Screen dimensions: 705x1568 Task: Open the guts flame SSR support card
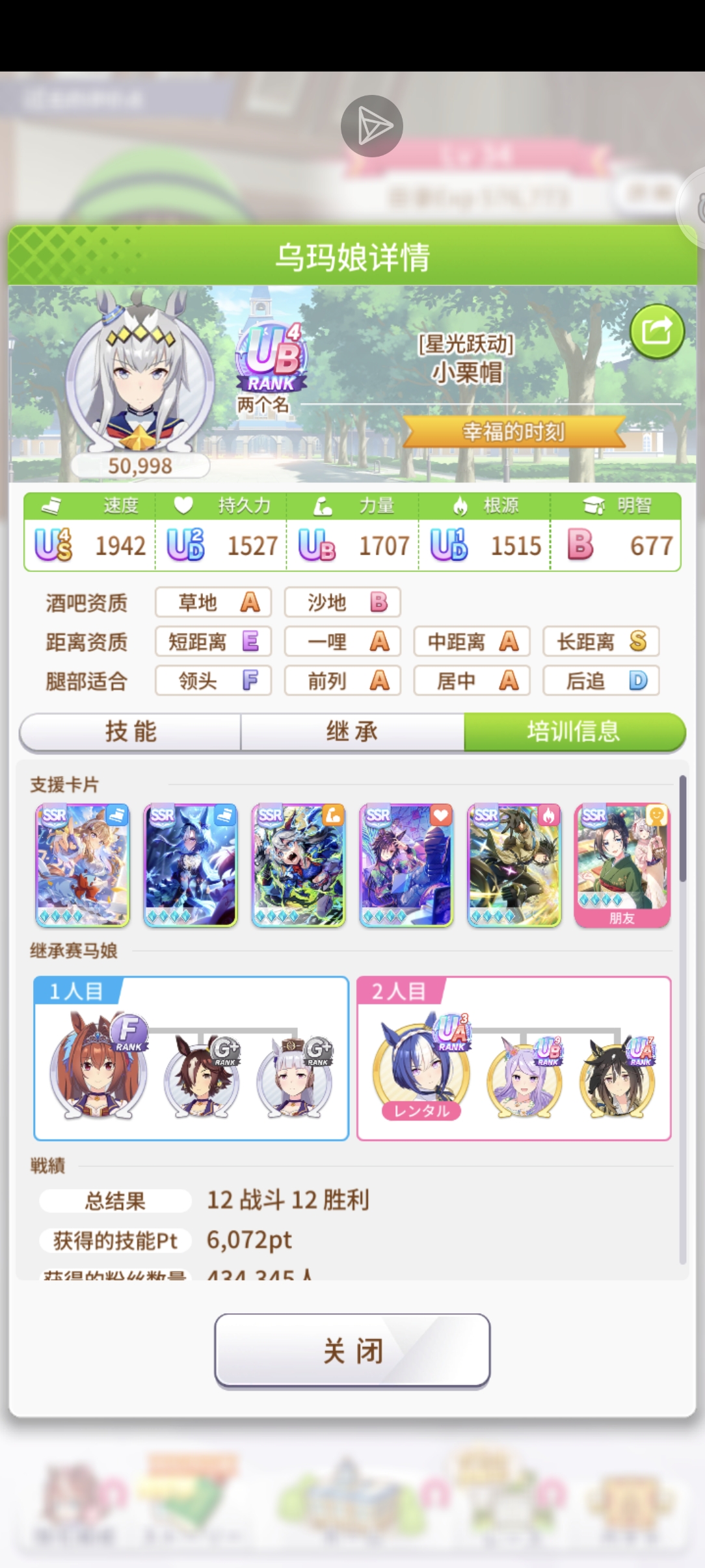pyautogui.click(x=514, y=865)
